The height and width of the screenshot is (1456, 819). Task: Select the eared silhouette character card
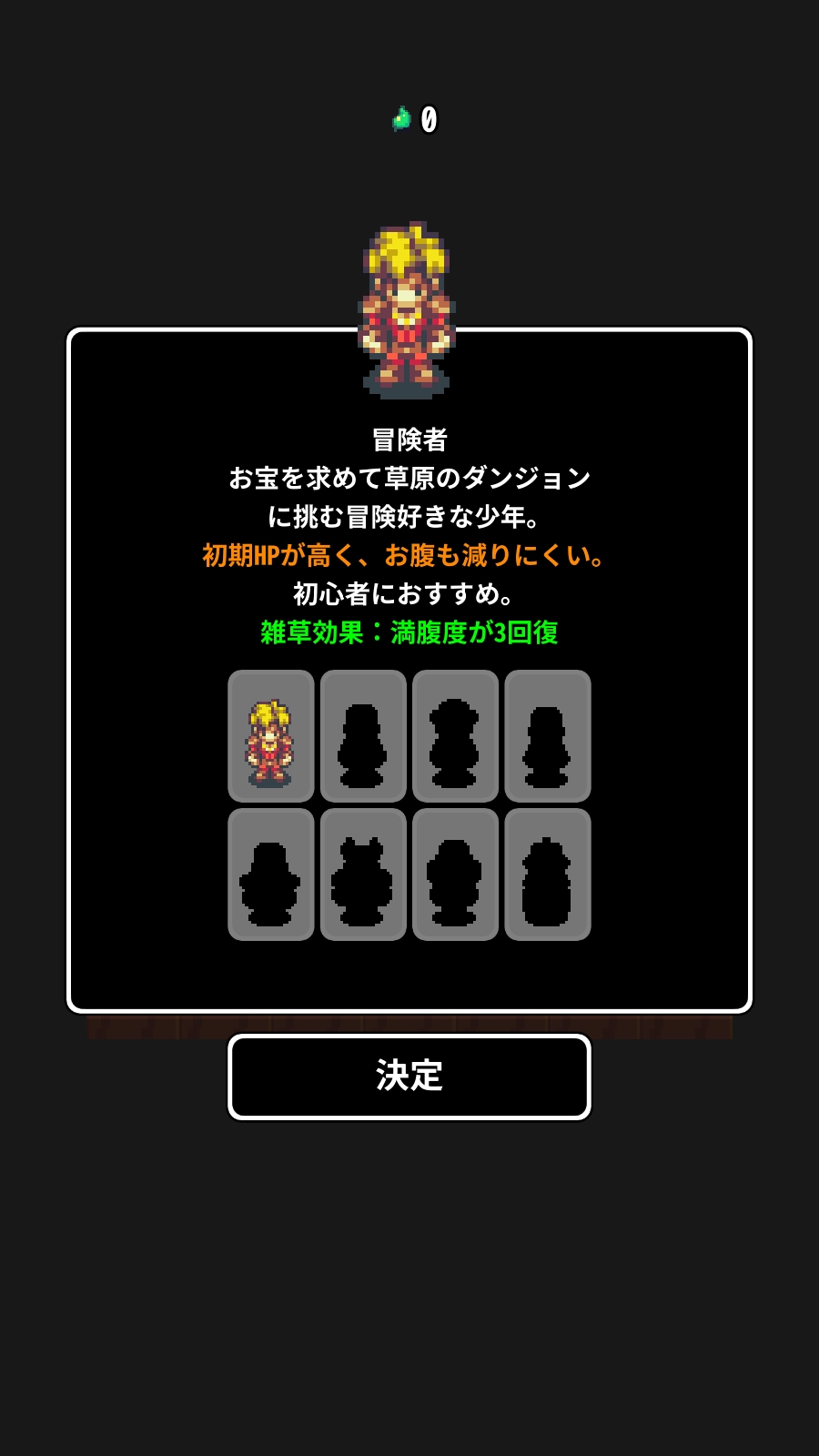click(363, 875)
